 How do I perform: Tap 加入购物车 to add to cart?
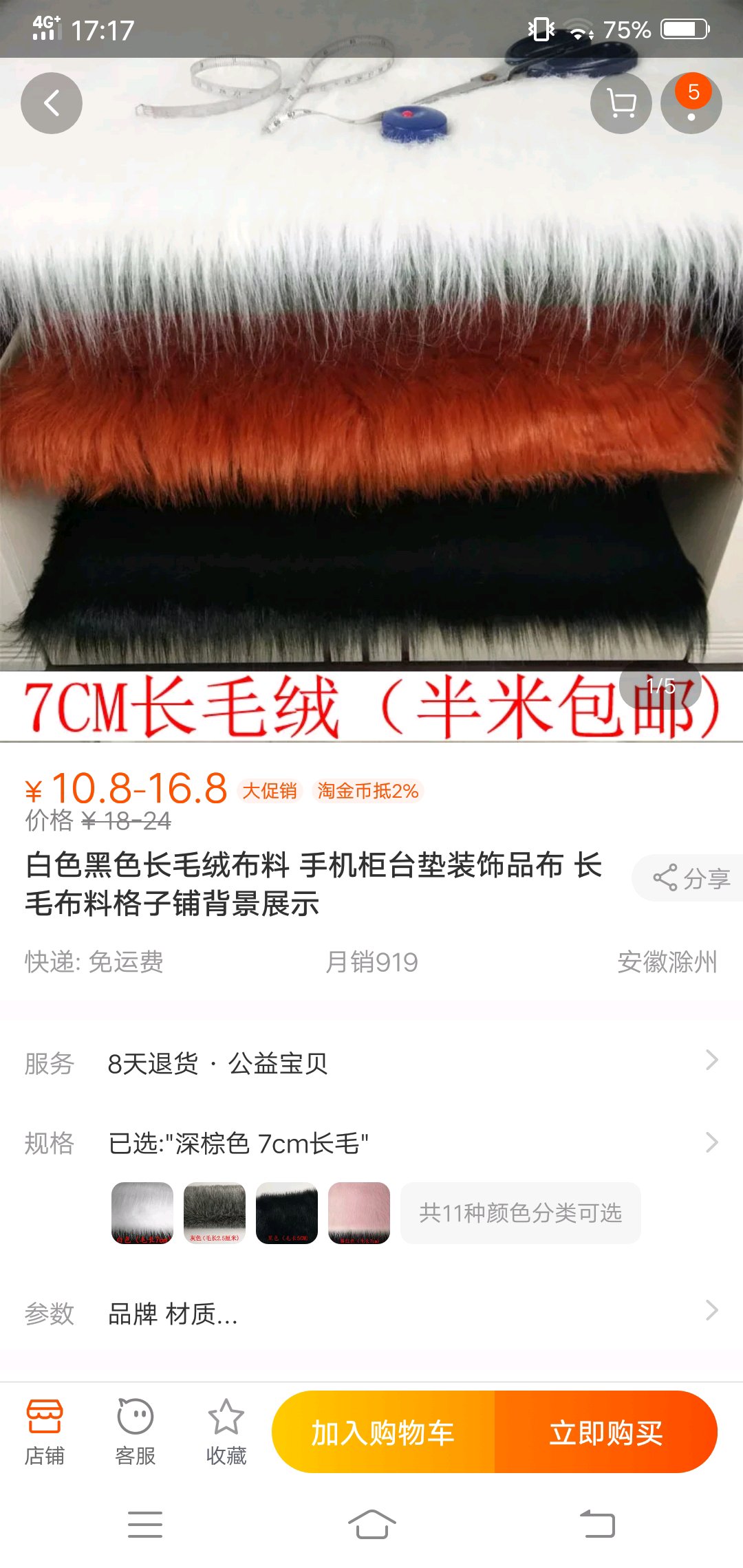(x=383, y=1433)
